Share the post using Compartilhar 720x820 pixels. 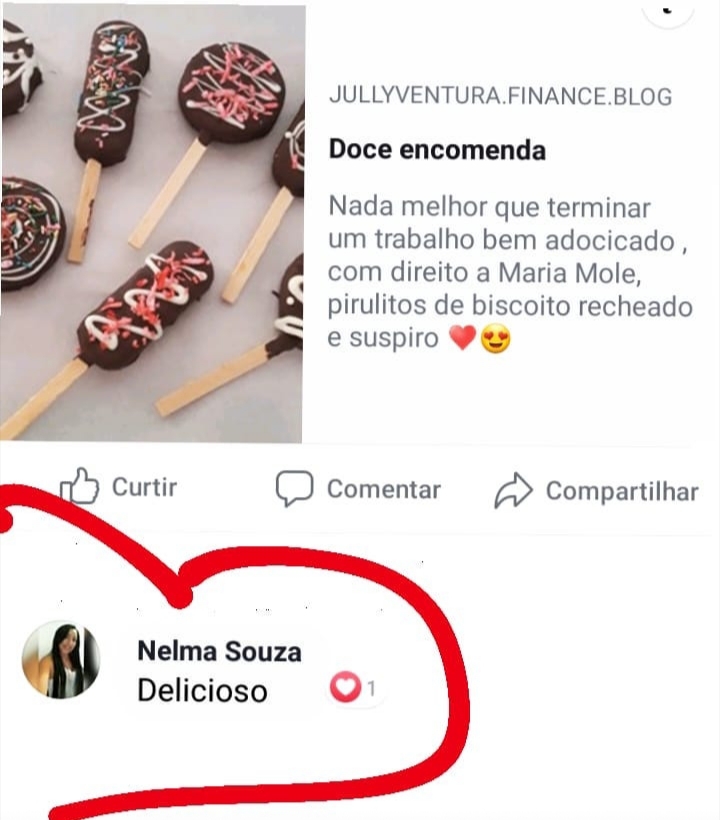click(596, 491)
